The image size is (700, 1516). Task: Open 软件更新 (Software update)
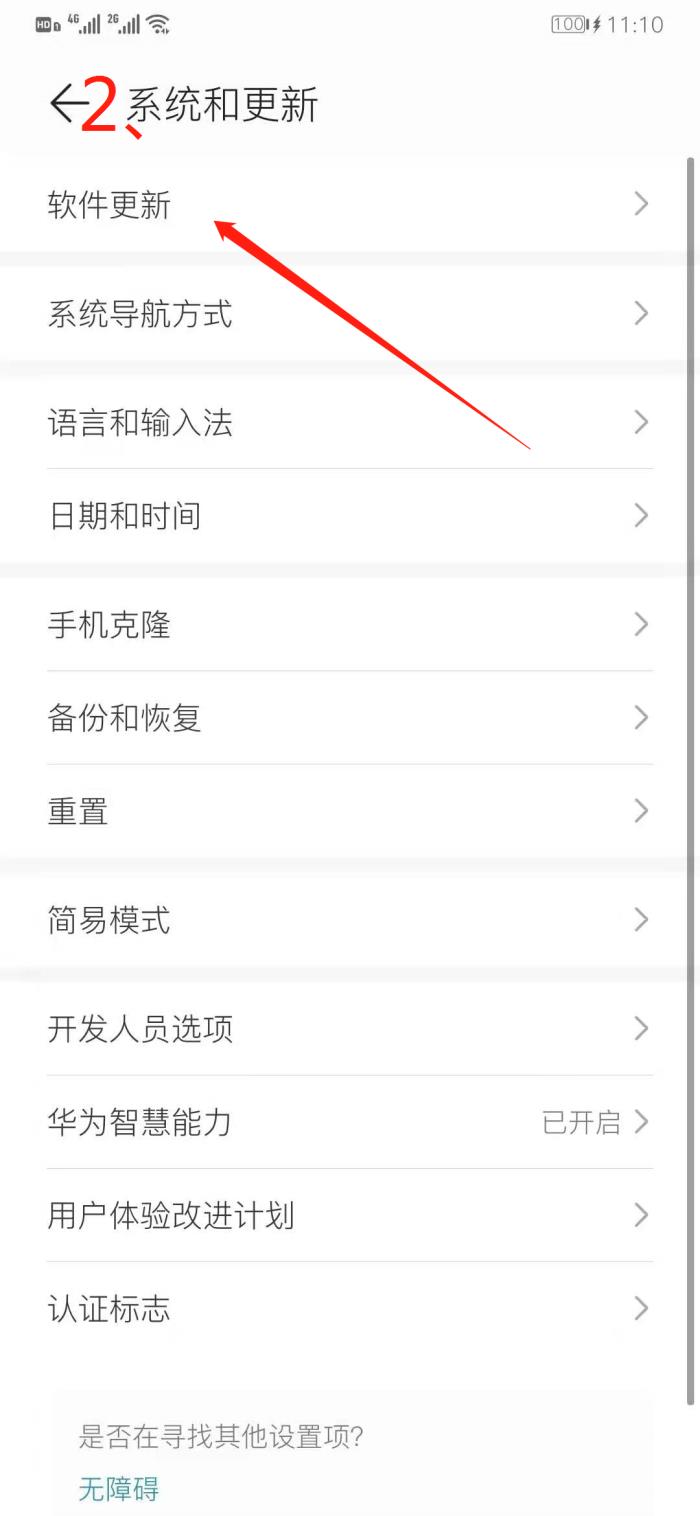pos(350,205)
